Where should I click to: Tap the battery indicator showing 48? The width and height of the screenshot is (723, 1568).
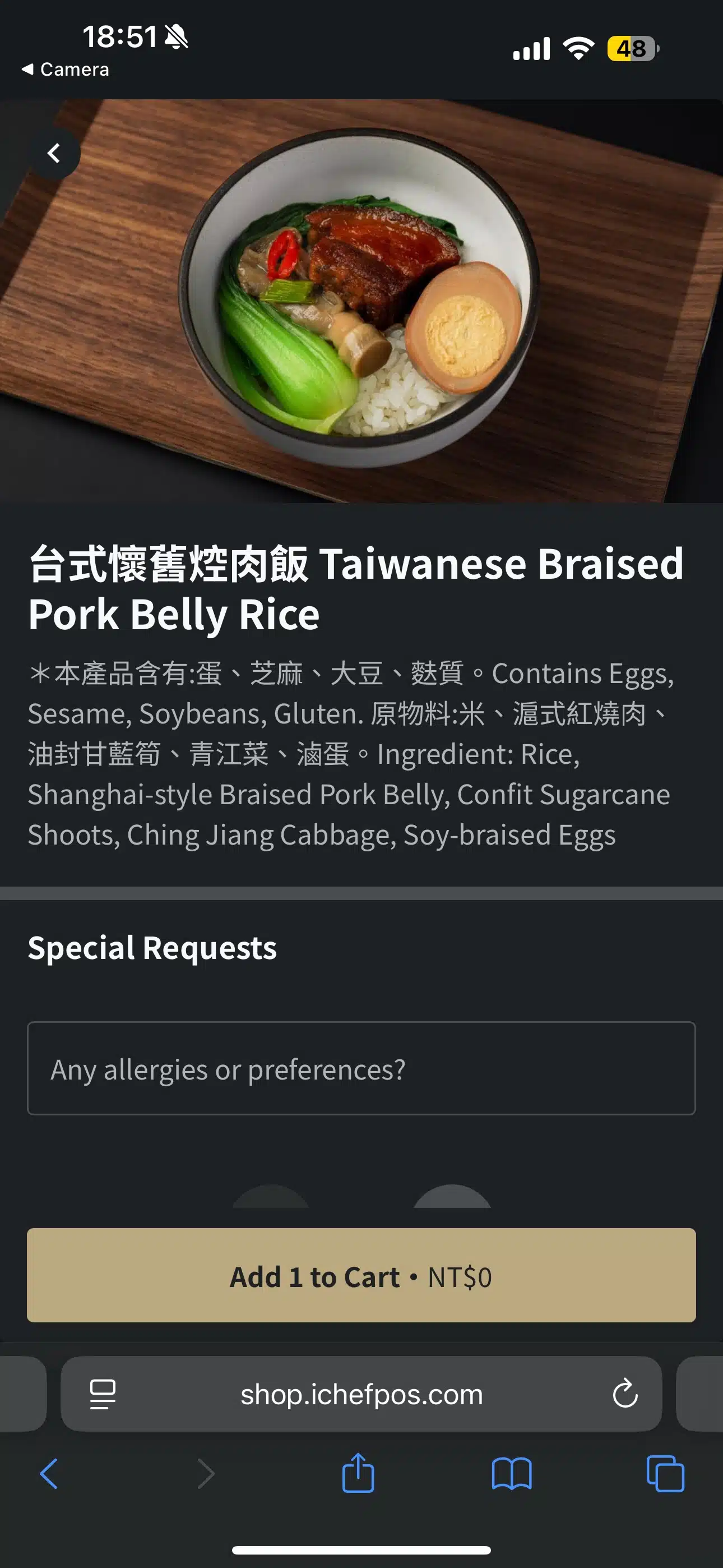click(x=631, y=49)
